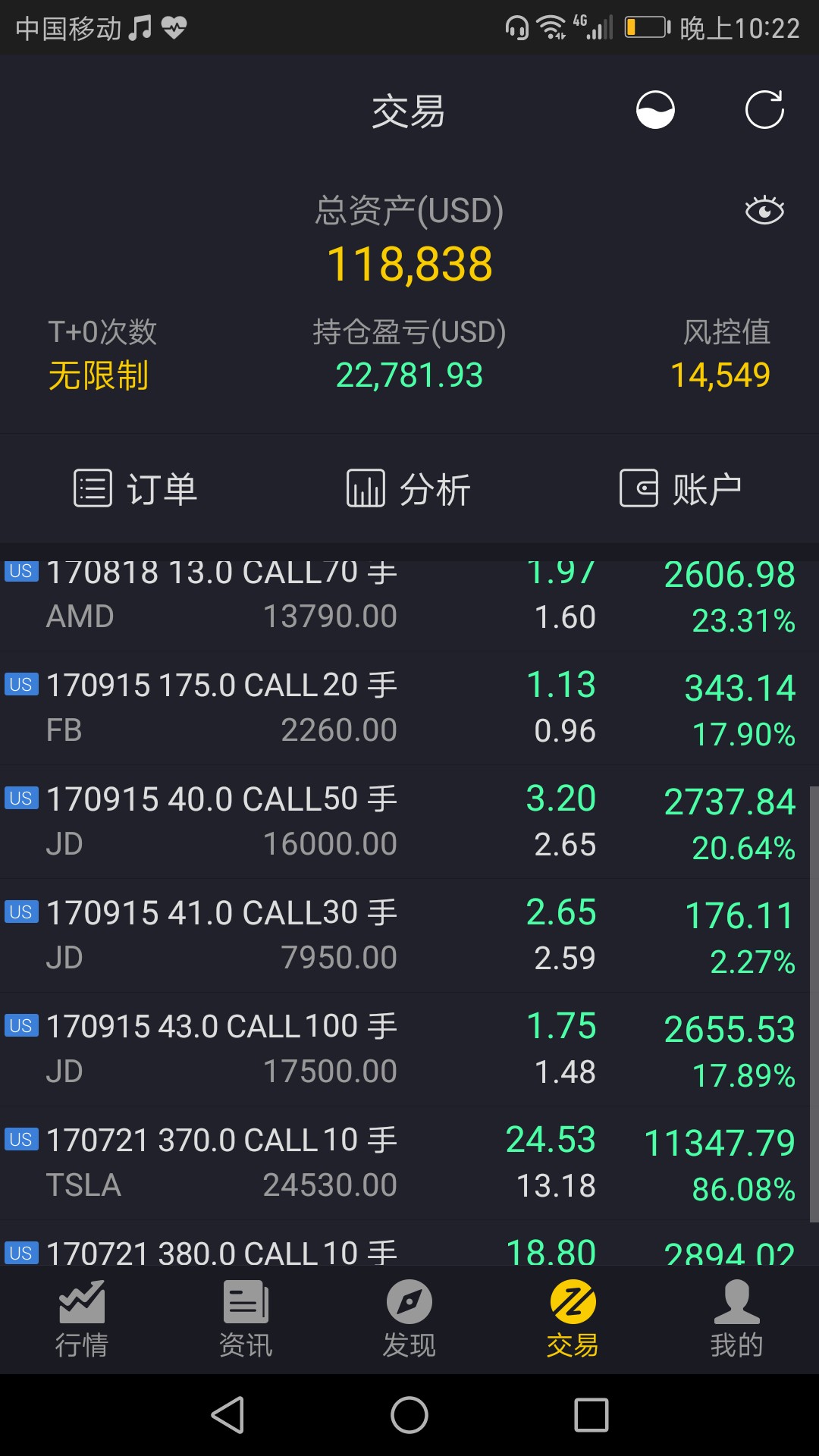The height and width of the screenshot is (1456, 819).
Task: Open the 分析 analysis section
Action: point(409,488)
